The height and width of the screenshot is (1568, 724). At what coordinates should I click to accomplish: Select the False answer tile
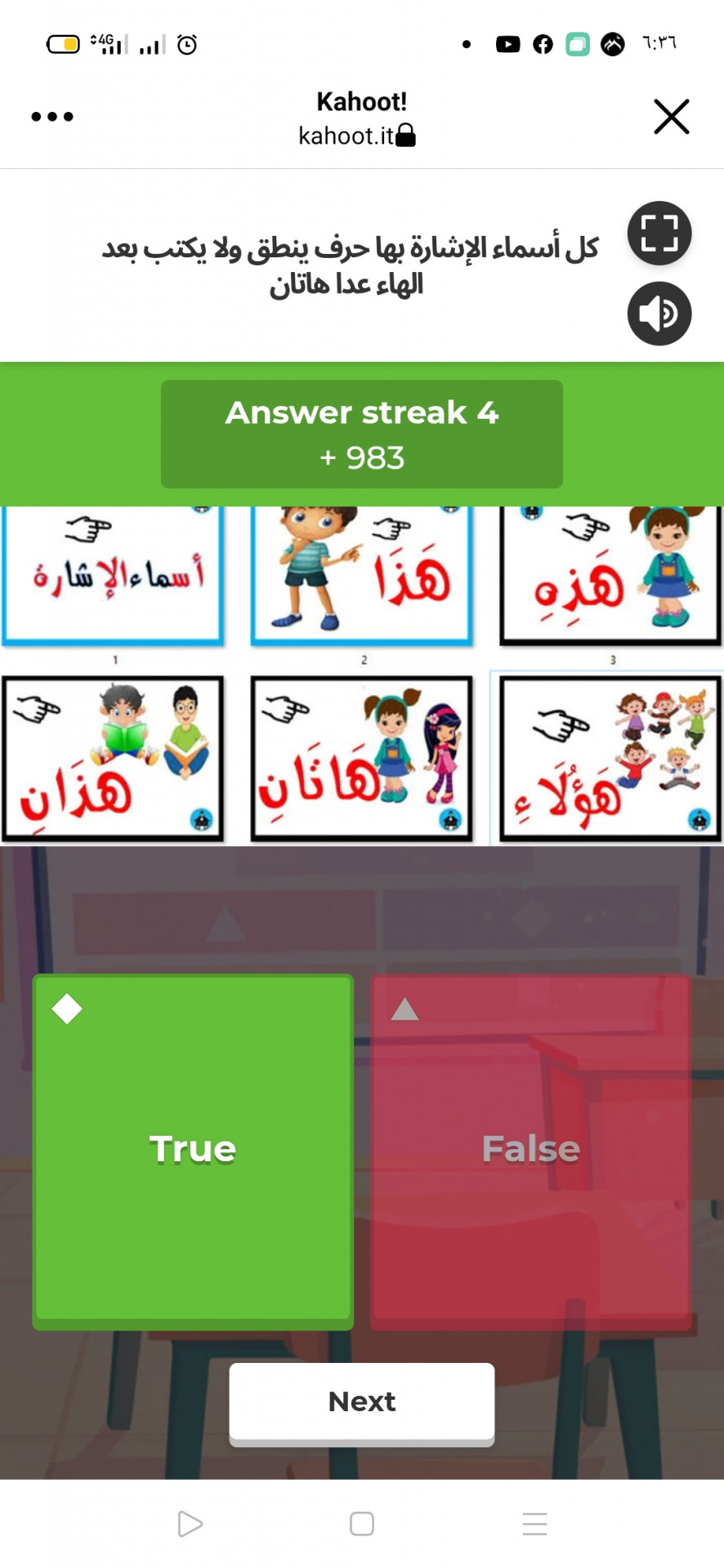[530, 1150]
